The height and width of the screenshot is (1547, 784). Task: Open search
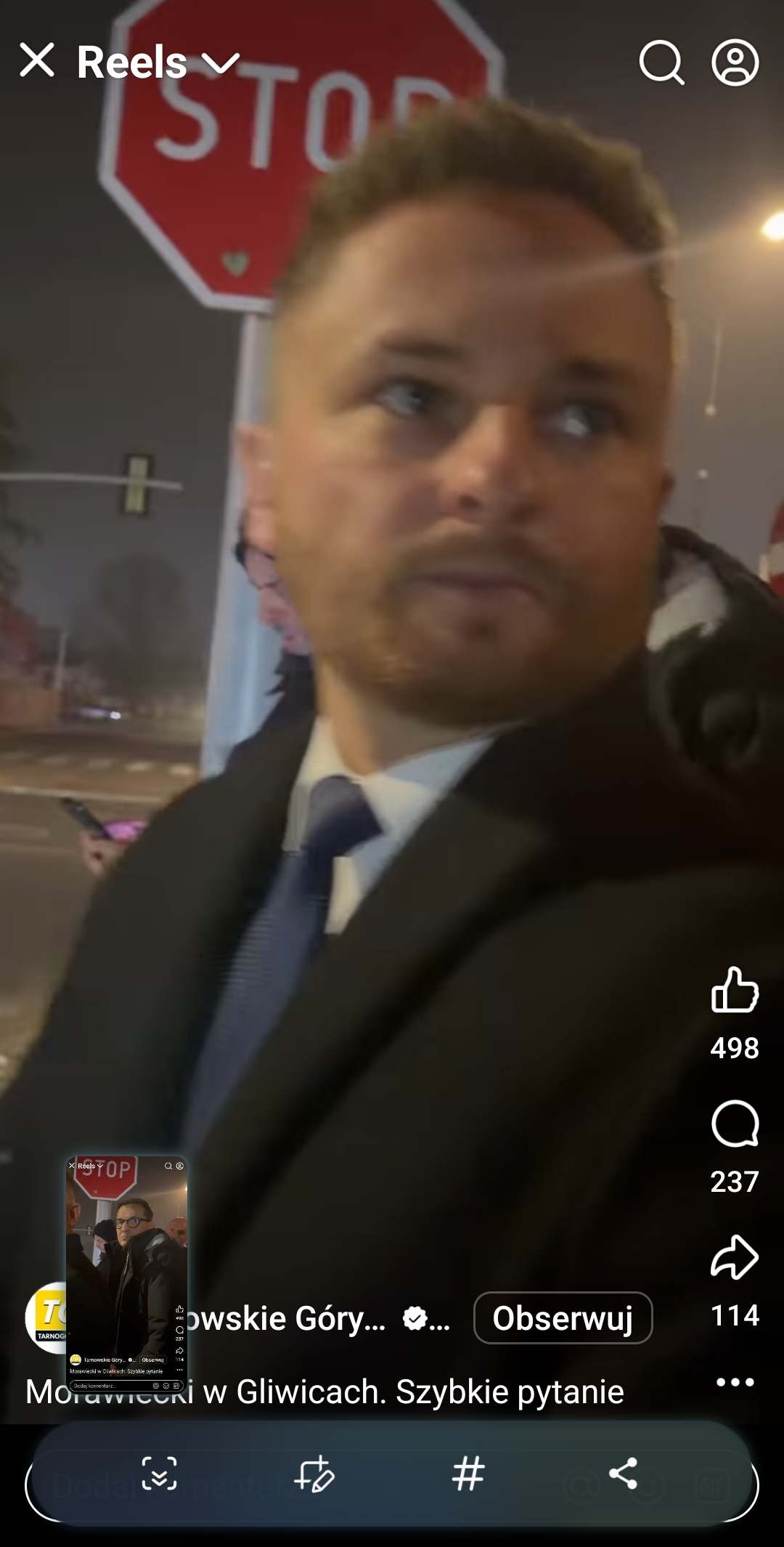pyautogui.click(x=661, y=62)
